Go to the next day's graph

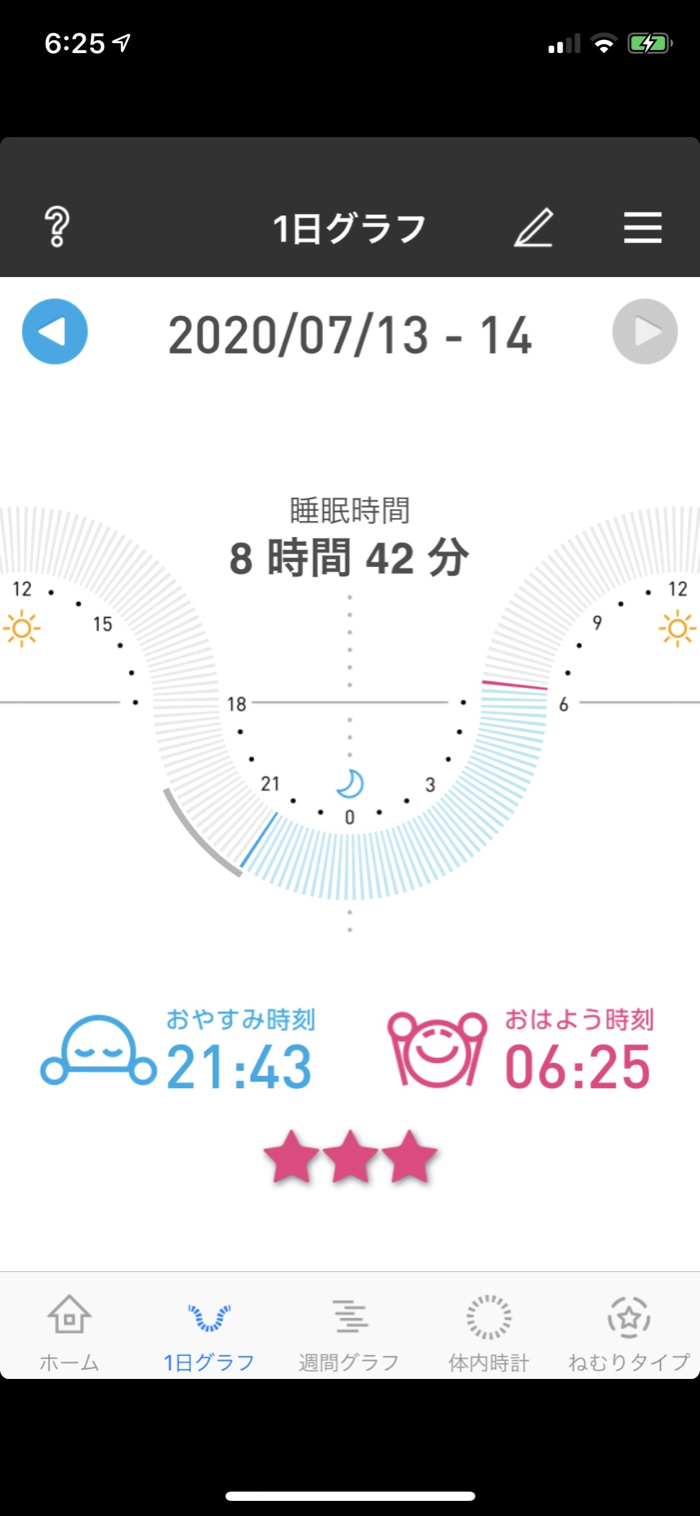tap(645, 332)
